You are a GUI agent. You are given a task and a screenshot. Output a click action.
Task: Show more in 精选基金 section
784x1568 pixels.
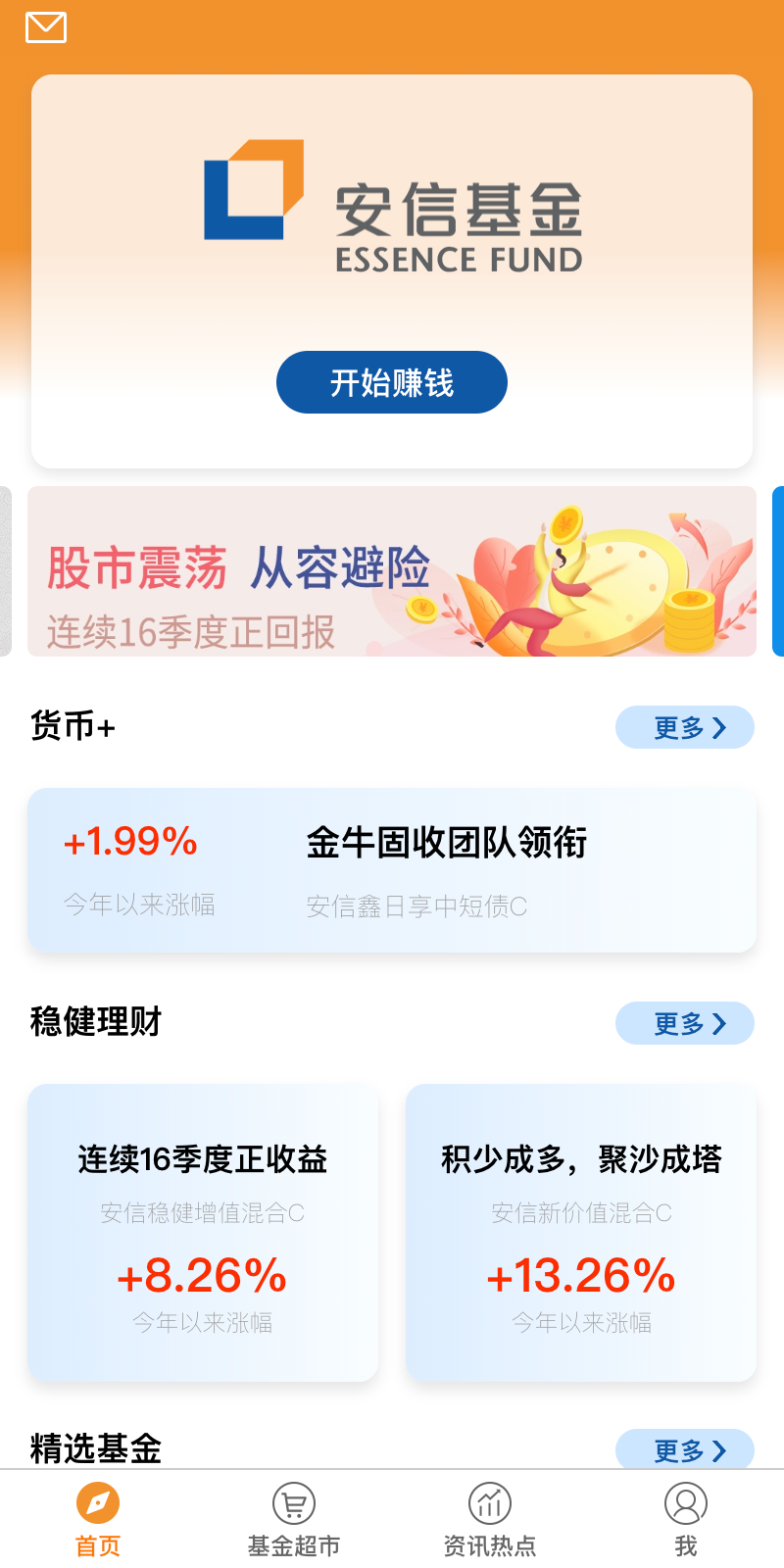pyautogui.click(x=684, y=1450)
